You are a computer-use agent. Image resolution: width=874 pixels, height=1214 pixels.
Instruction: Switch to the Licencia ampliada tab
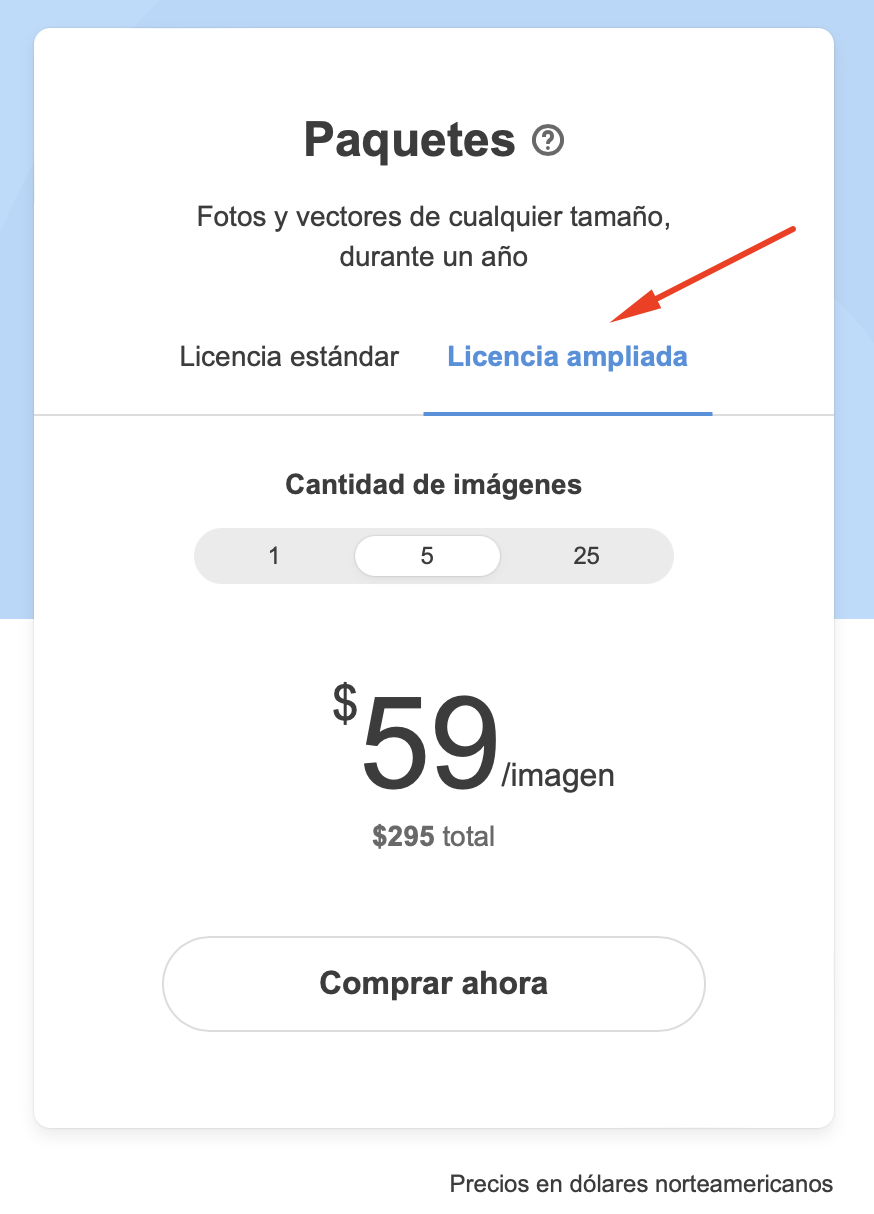[x=567, y=356]
